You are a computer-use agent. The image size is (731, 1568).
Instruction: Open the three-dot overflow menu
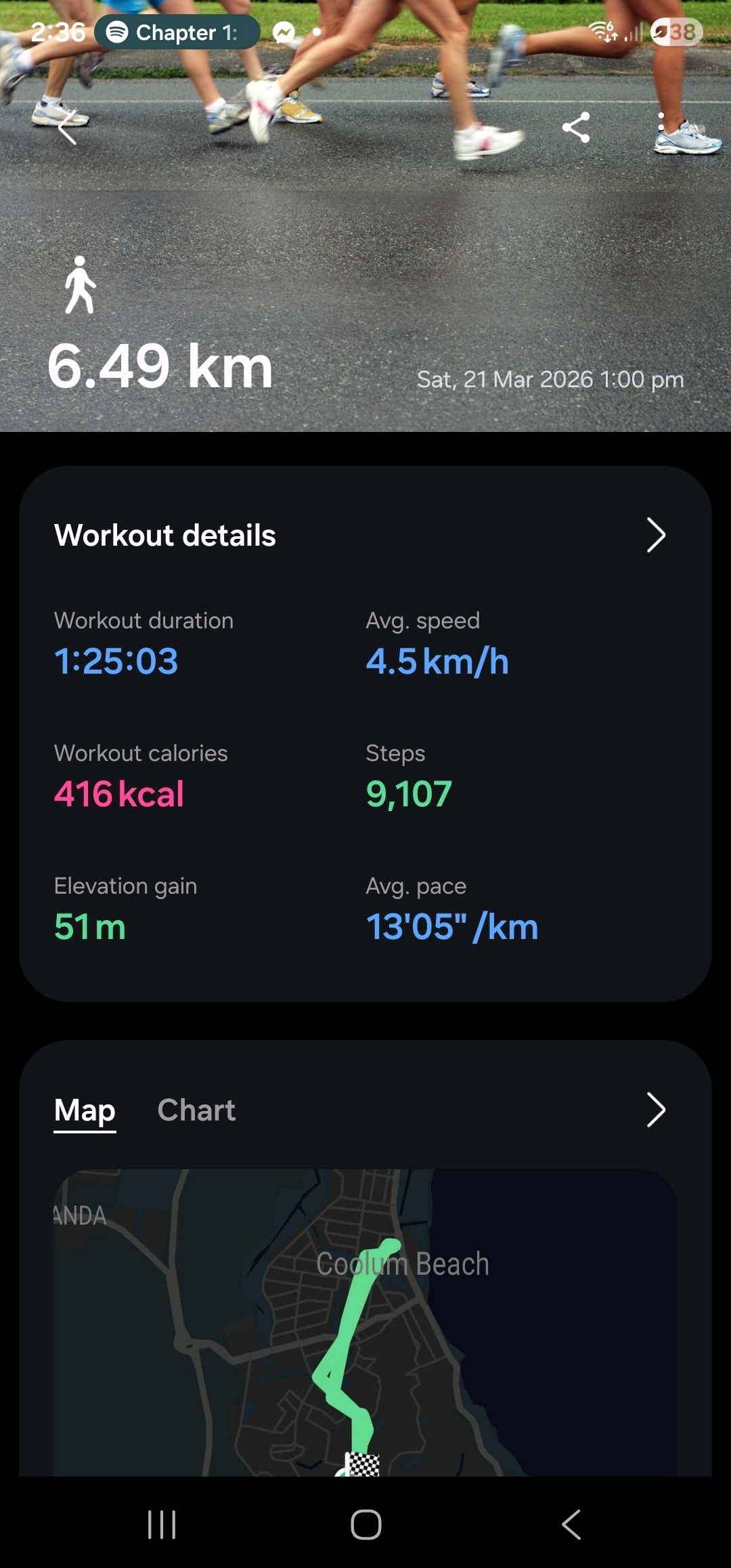(x=661, y=127)
